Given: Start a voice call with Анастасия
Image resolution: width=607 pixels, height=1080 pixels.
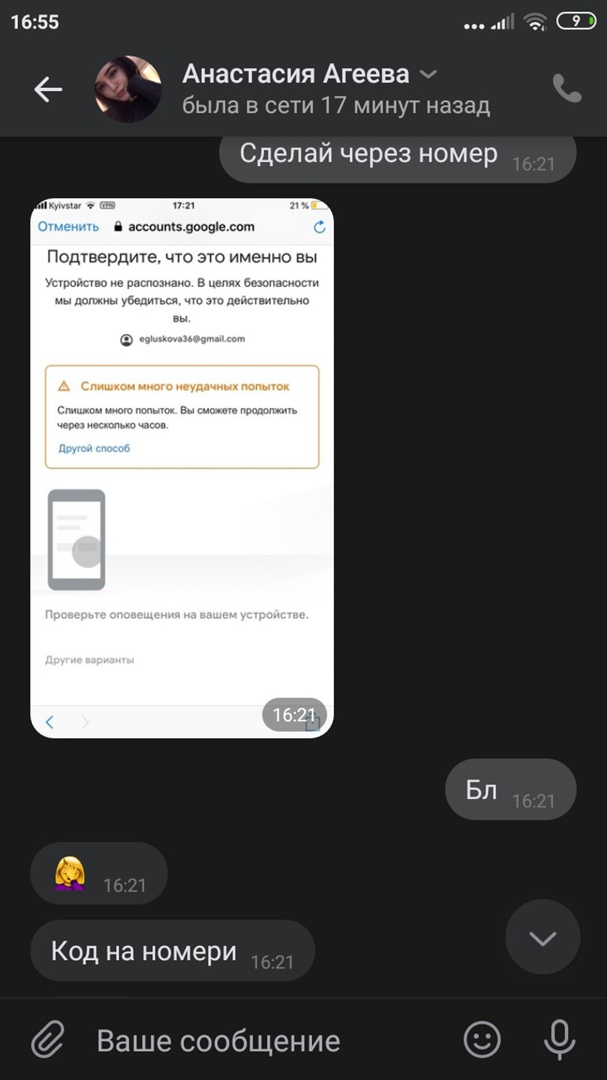Looking at the screenshot, I should coord(567,88).
